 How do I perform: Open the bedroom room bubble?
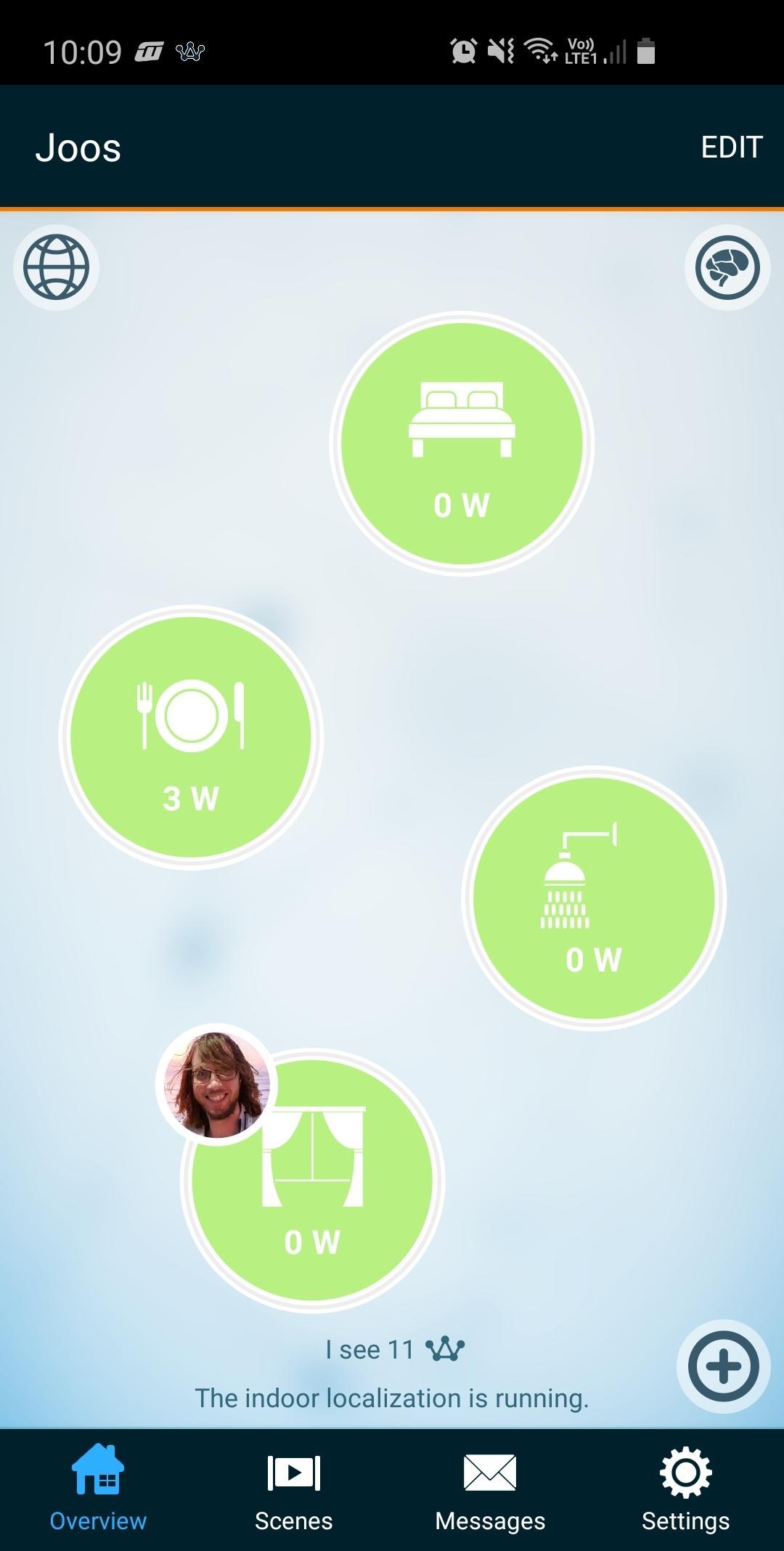[x=462, y=444]
